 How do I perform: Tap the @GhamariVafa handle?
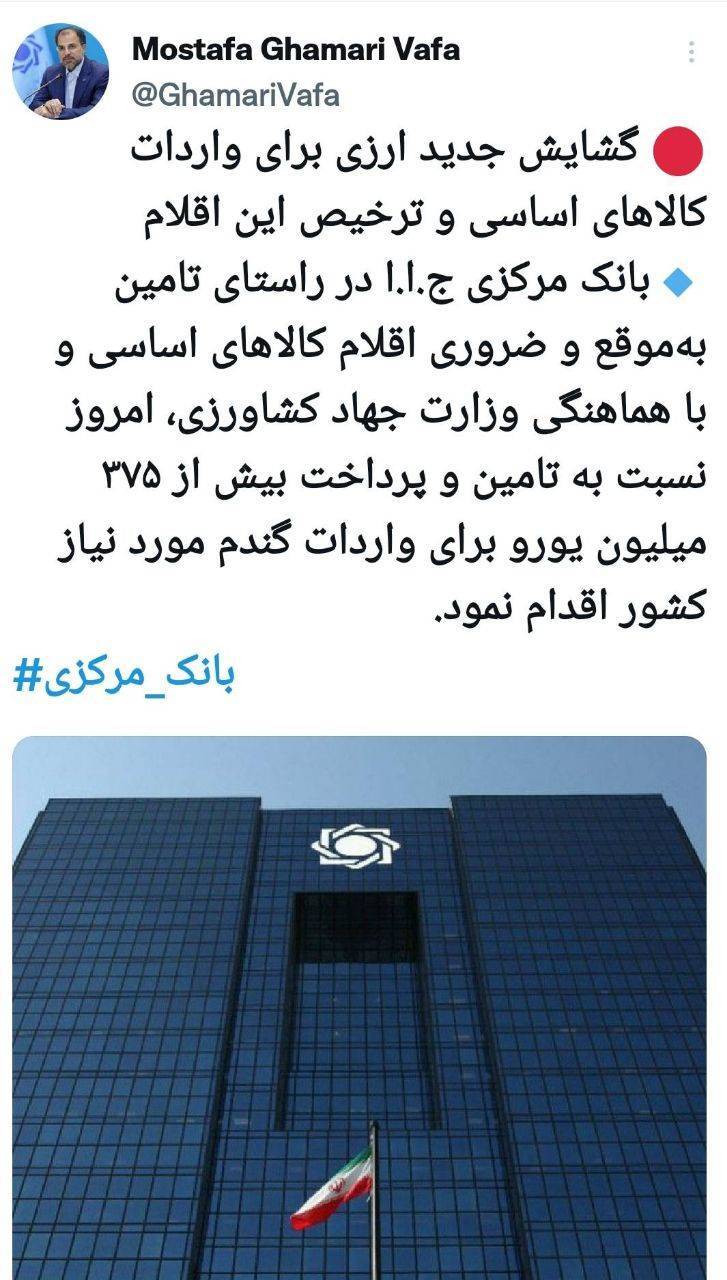235,95
